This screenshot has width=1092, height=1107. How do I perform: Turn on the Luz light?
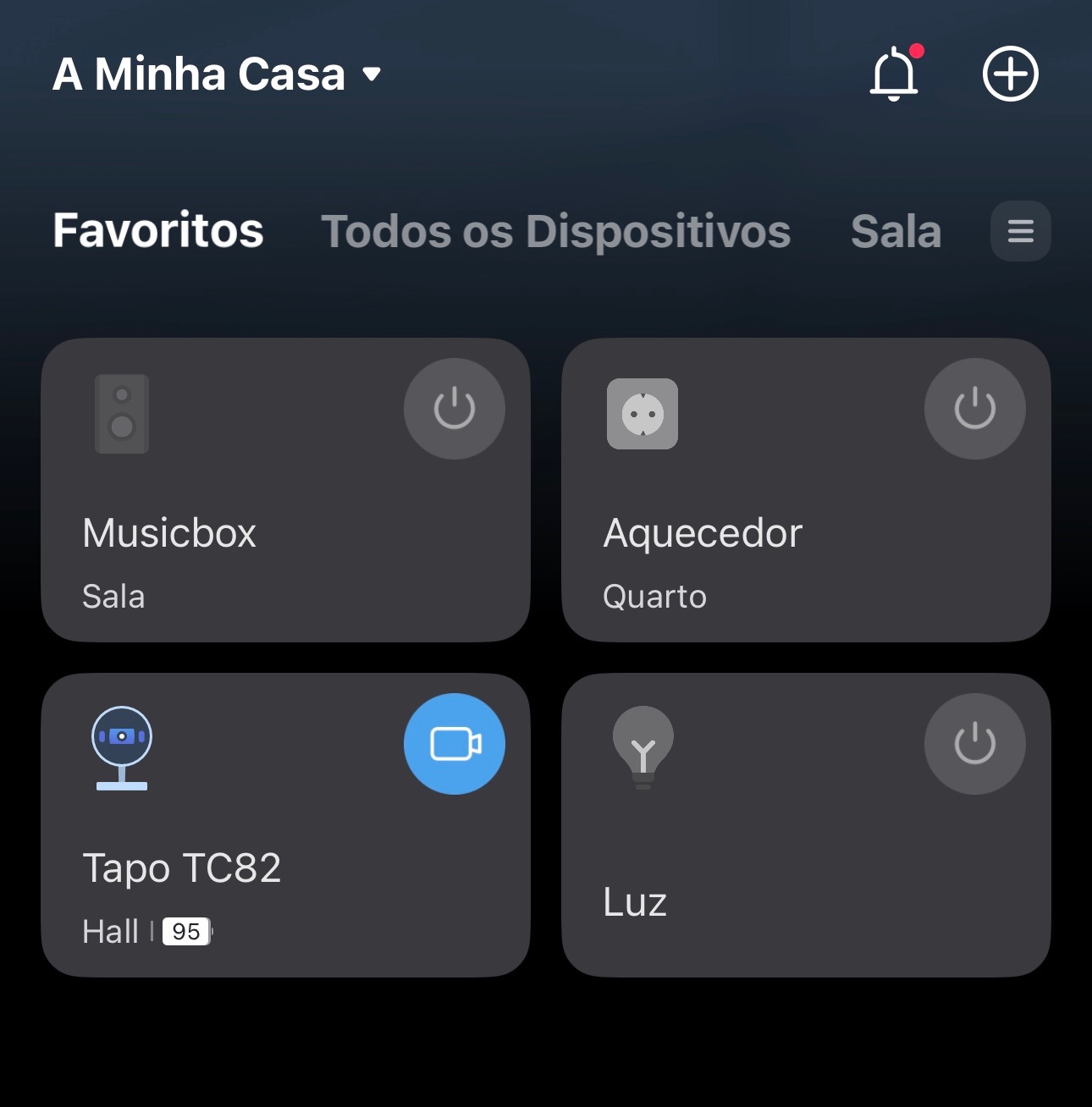pos(974,744)
